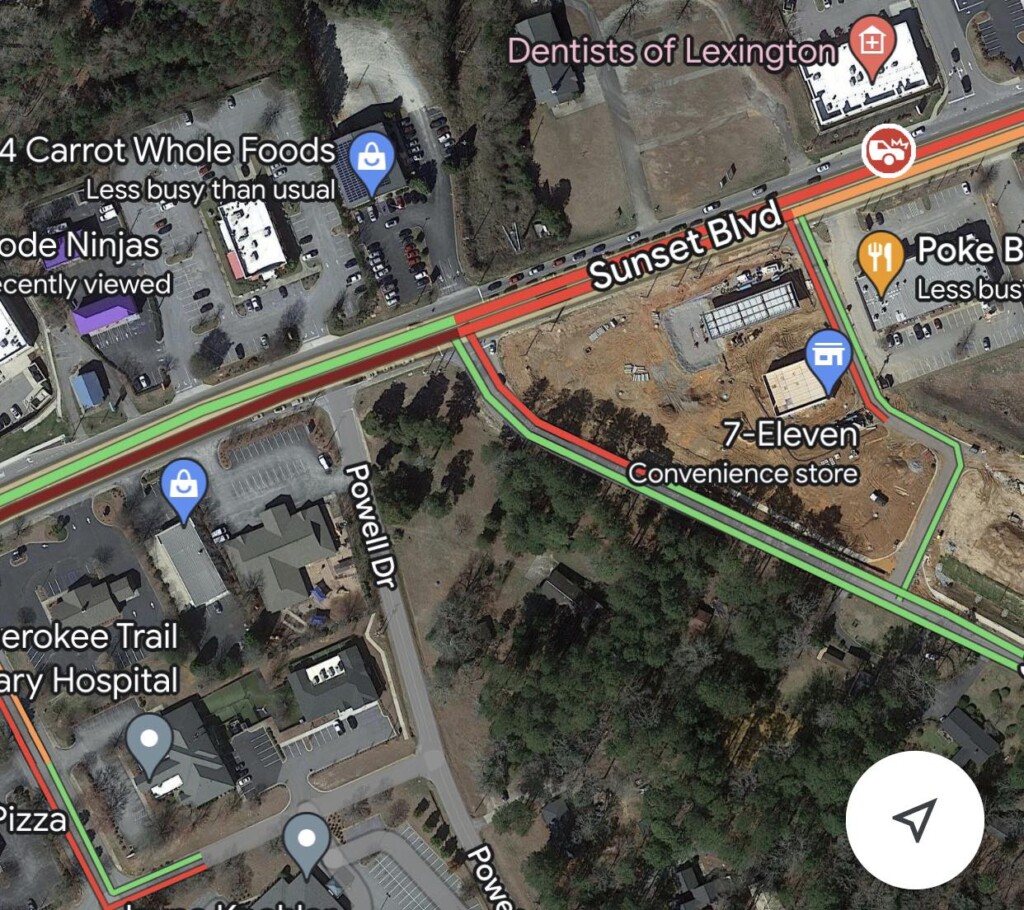Select the gray pin beside the veterinary hospital
1024x910 pixels.
pos(151,743)
